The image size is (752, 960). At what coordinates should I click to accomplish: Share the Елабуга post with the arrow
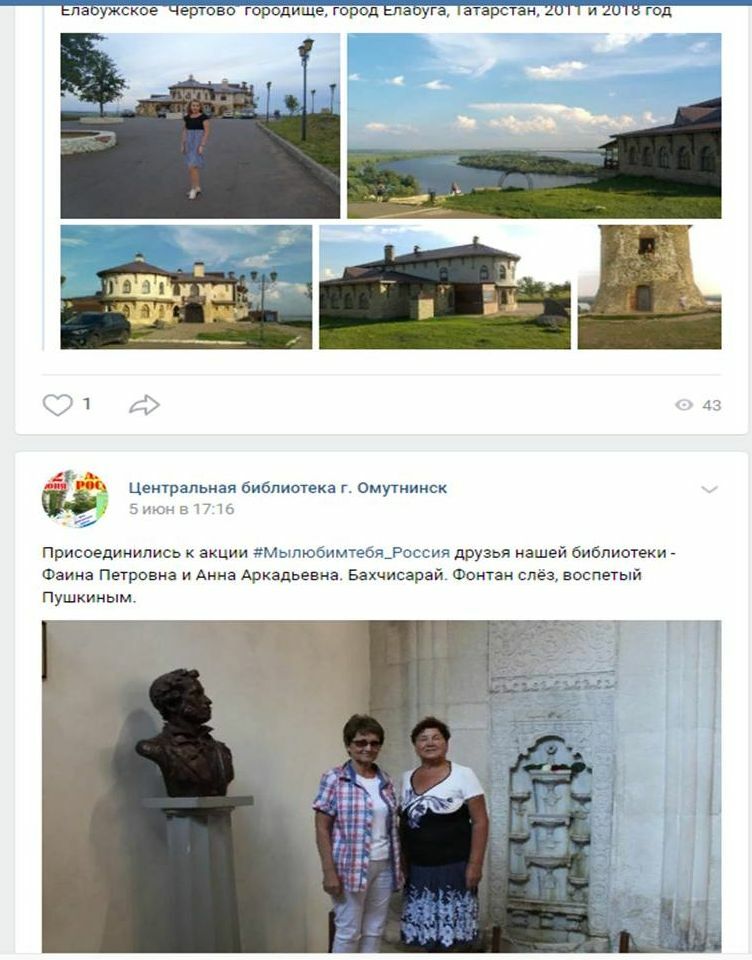(145, 405)
